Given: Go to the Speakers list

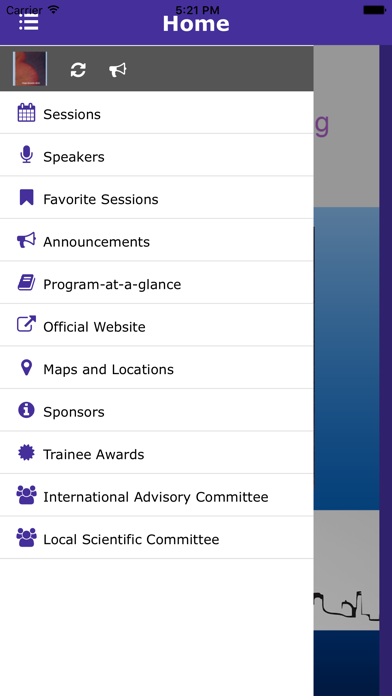Looking at the screenshot, I should (x=157, y=155).
